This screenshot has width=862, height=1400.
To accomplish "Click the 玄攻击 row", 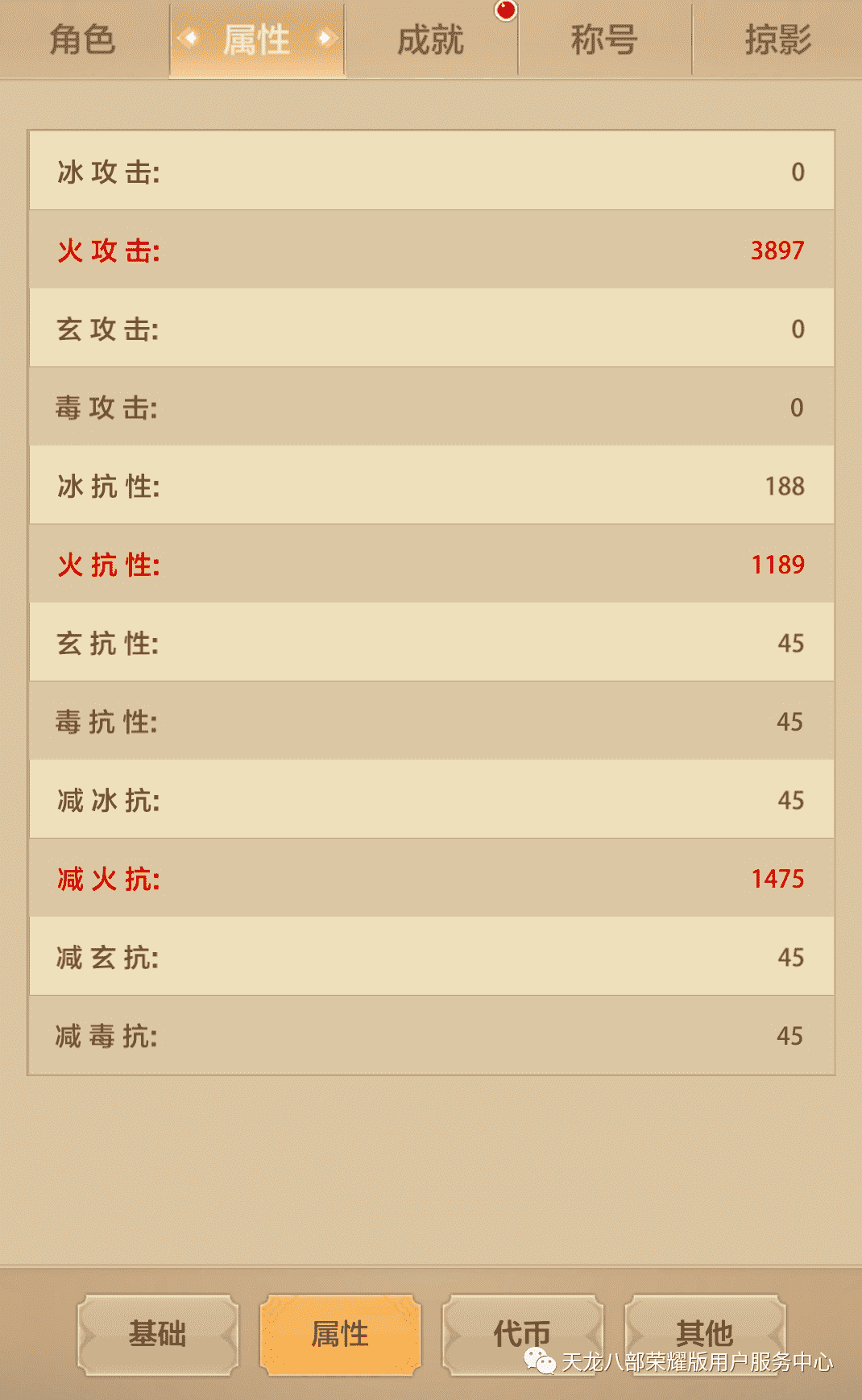I will [431, 328].
